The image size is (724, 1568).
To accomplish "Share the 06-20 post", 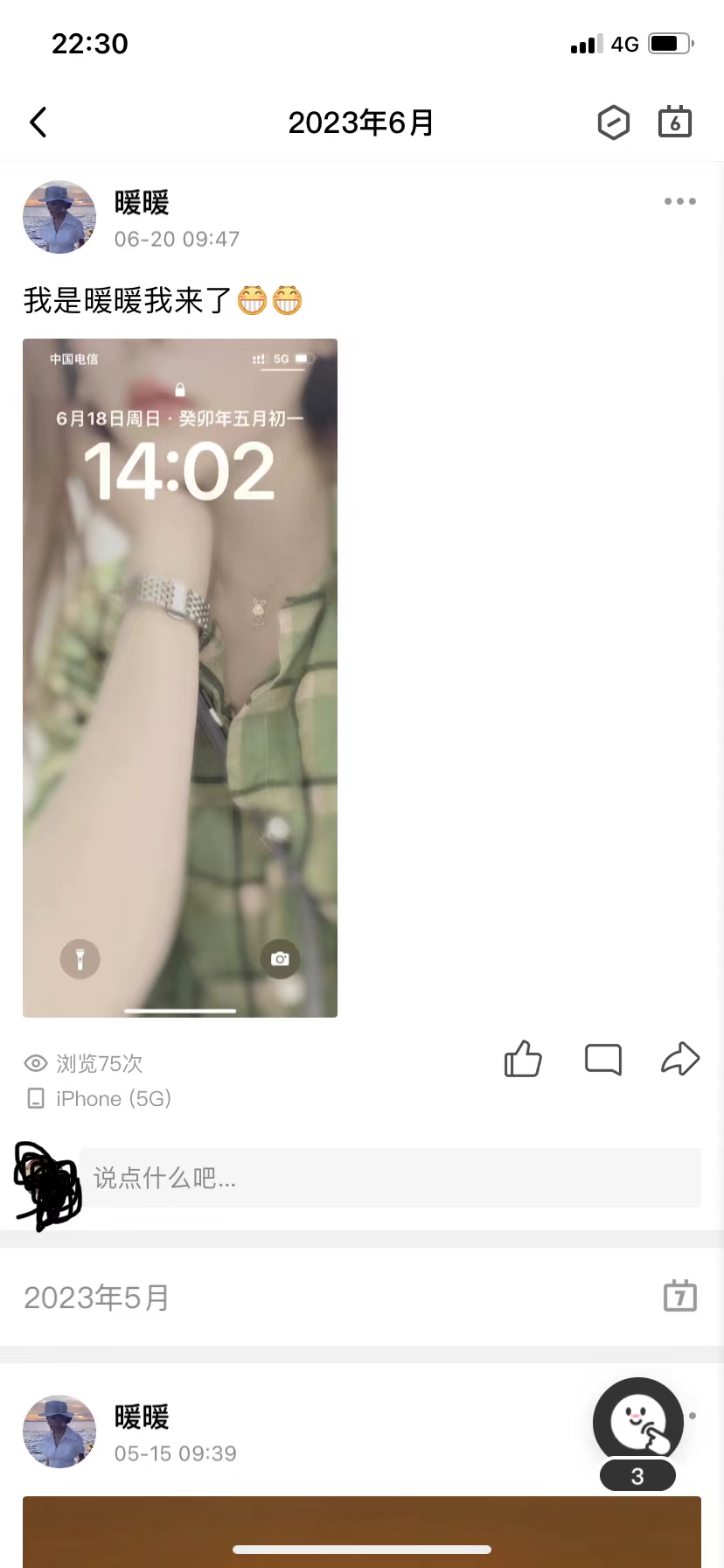I will [679, 1060].
